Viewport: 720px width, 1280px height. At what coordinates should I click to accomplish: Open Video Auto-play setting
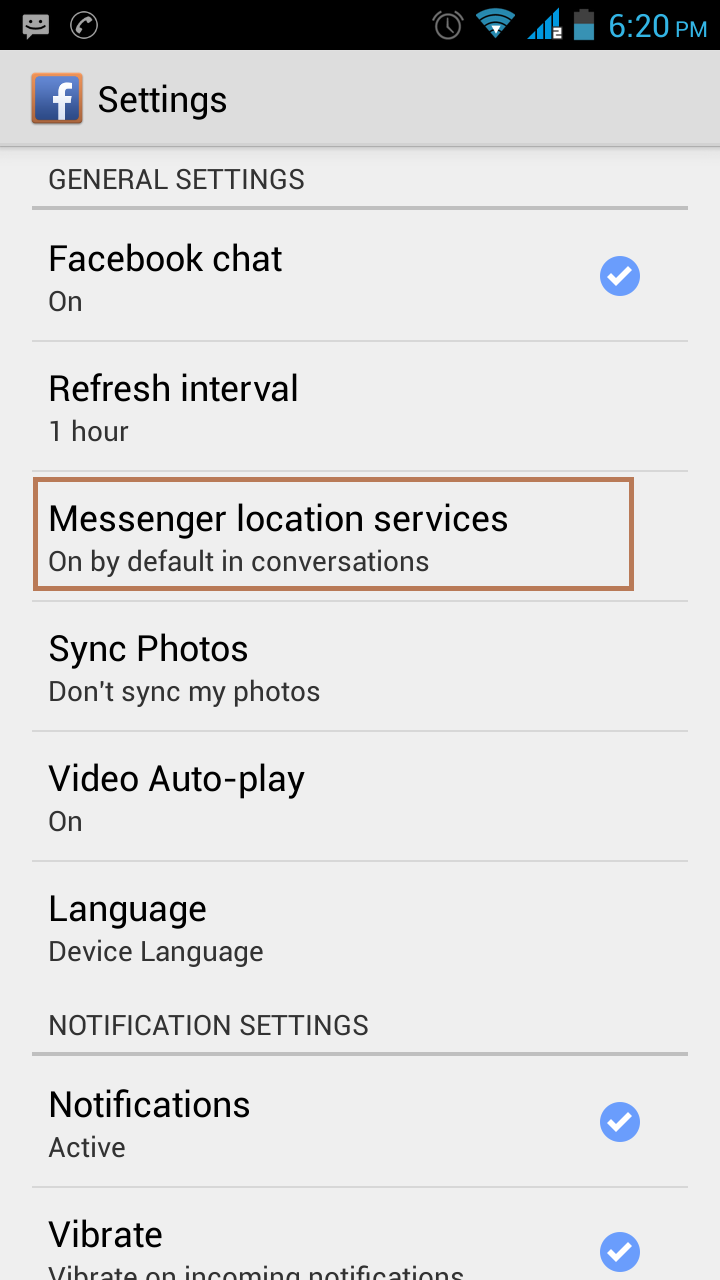tap(360, 797)
